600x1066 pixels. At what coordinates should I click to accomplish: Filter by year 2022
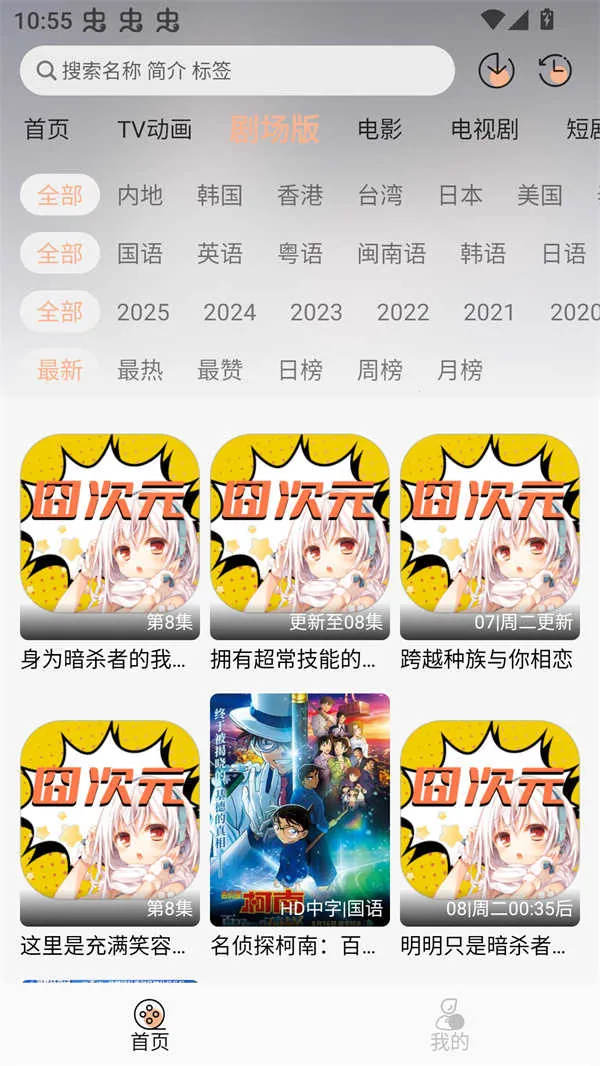click(403, 312)
